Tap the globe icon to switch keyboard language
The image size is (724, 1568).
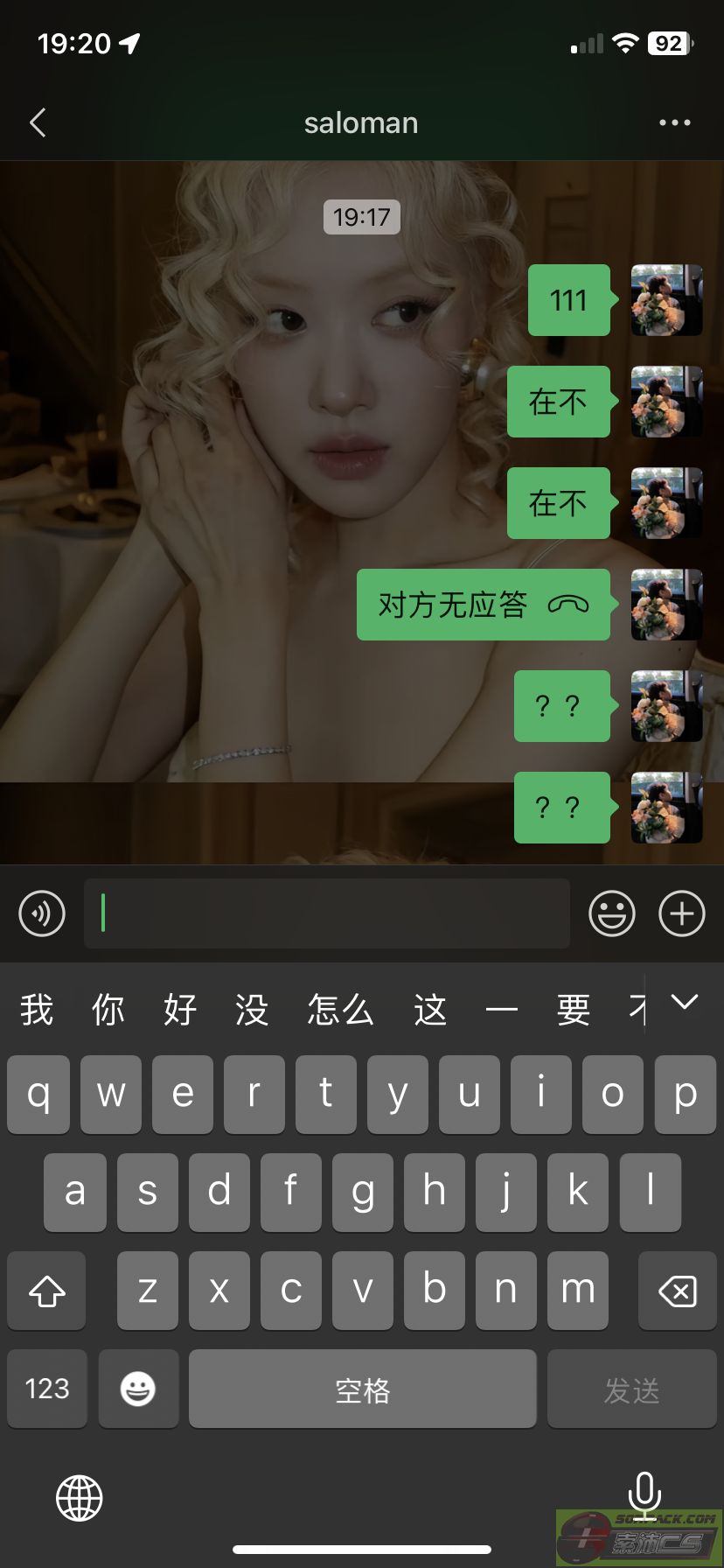(x=79, y=1498)
